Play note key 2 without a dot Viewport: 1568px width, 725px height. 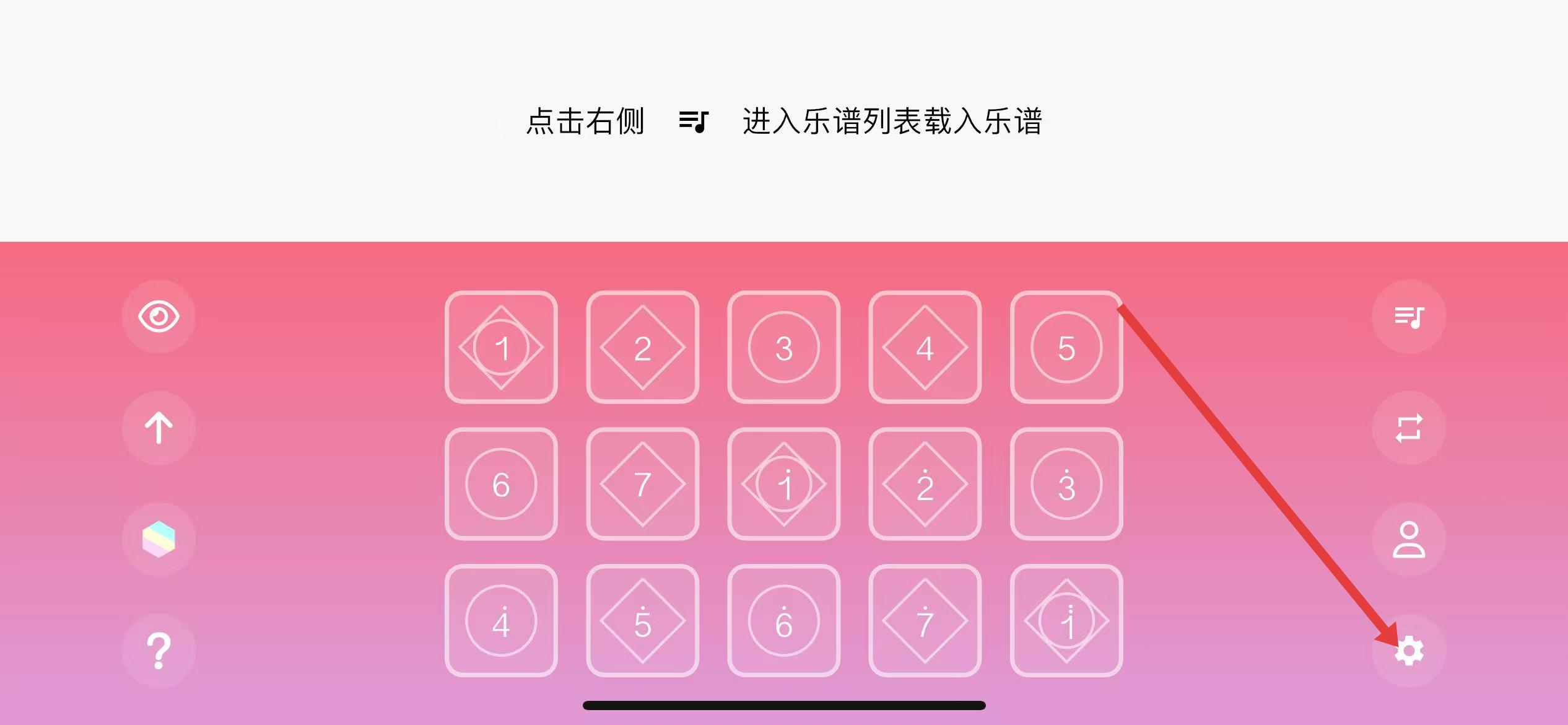[x=642, y=347]
